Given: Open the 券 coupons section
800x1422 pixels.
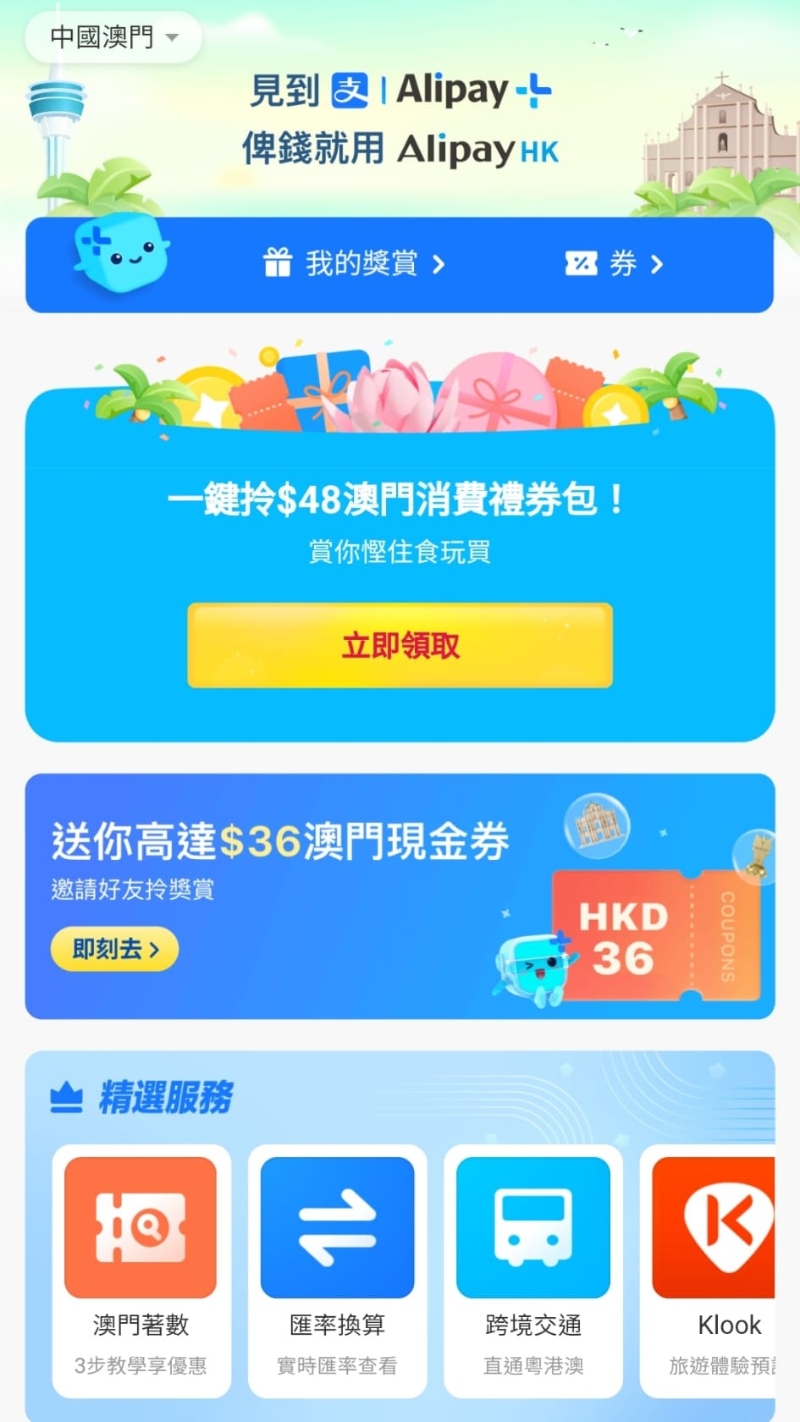Looking at the screenshot, I should [625, 264].
